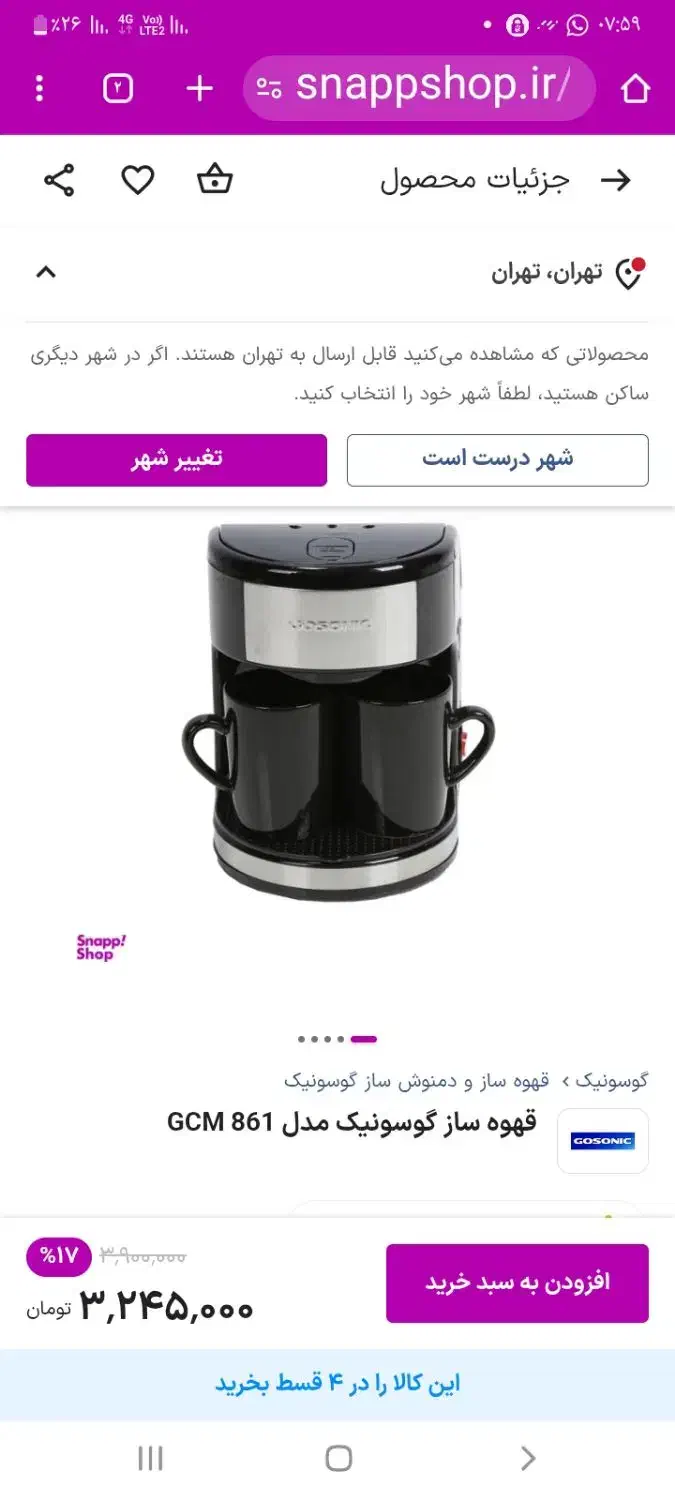
Task: Share this product
Action: [59, 181]
